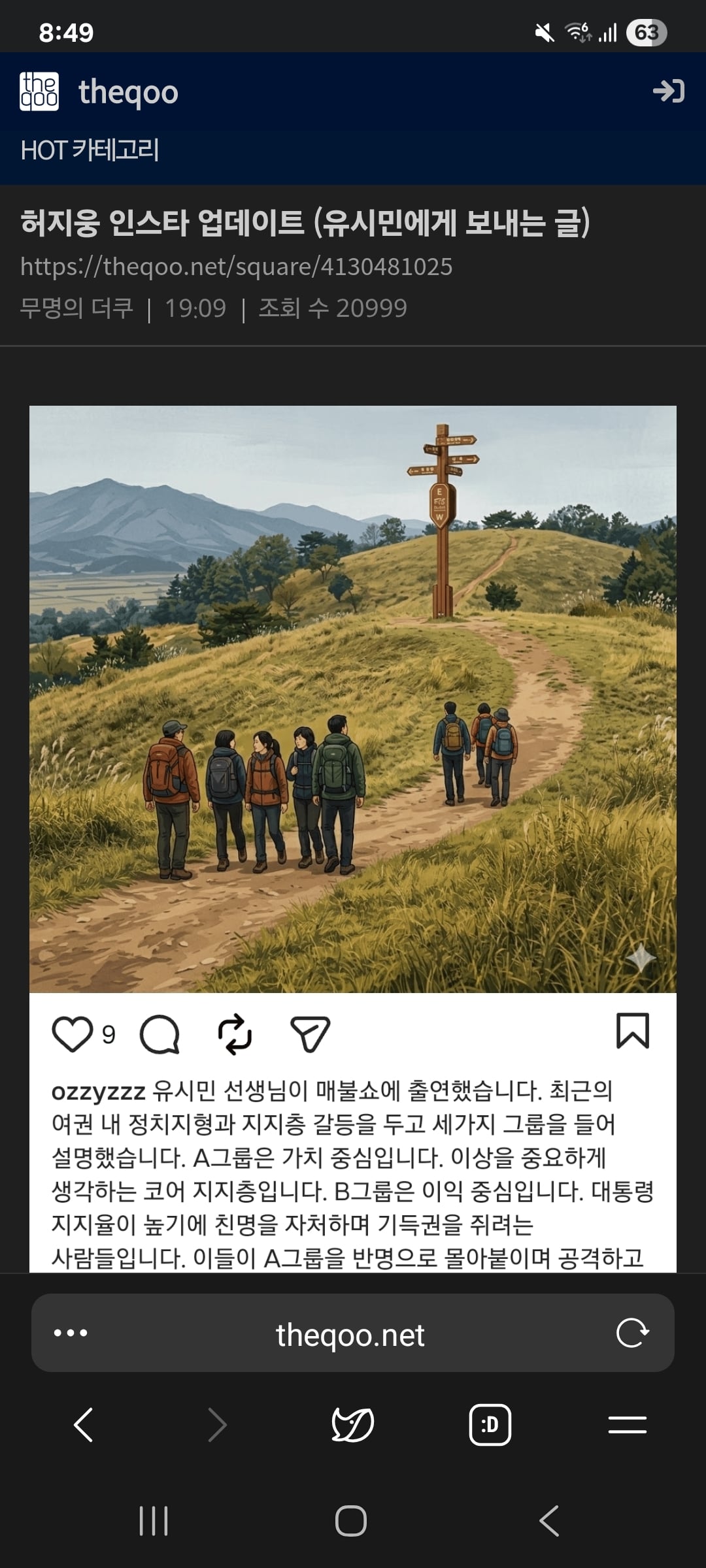The height and width of the screenshot is (1568, 706).
Task: Go to theqoo home via the logo
Action: click(99, 91)
